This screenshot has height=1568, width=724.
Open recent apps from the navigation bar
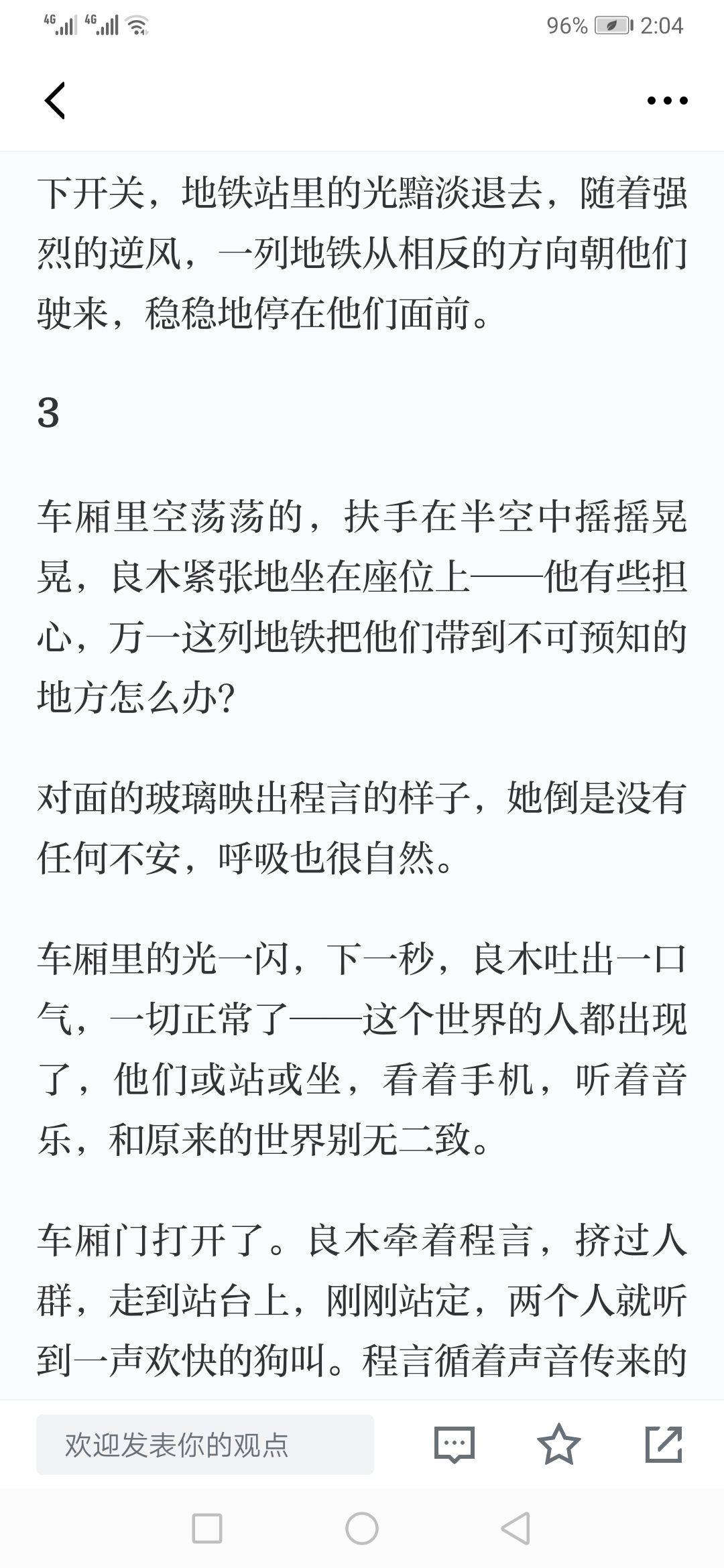[207, 1528]
